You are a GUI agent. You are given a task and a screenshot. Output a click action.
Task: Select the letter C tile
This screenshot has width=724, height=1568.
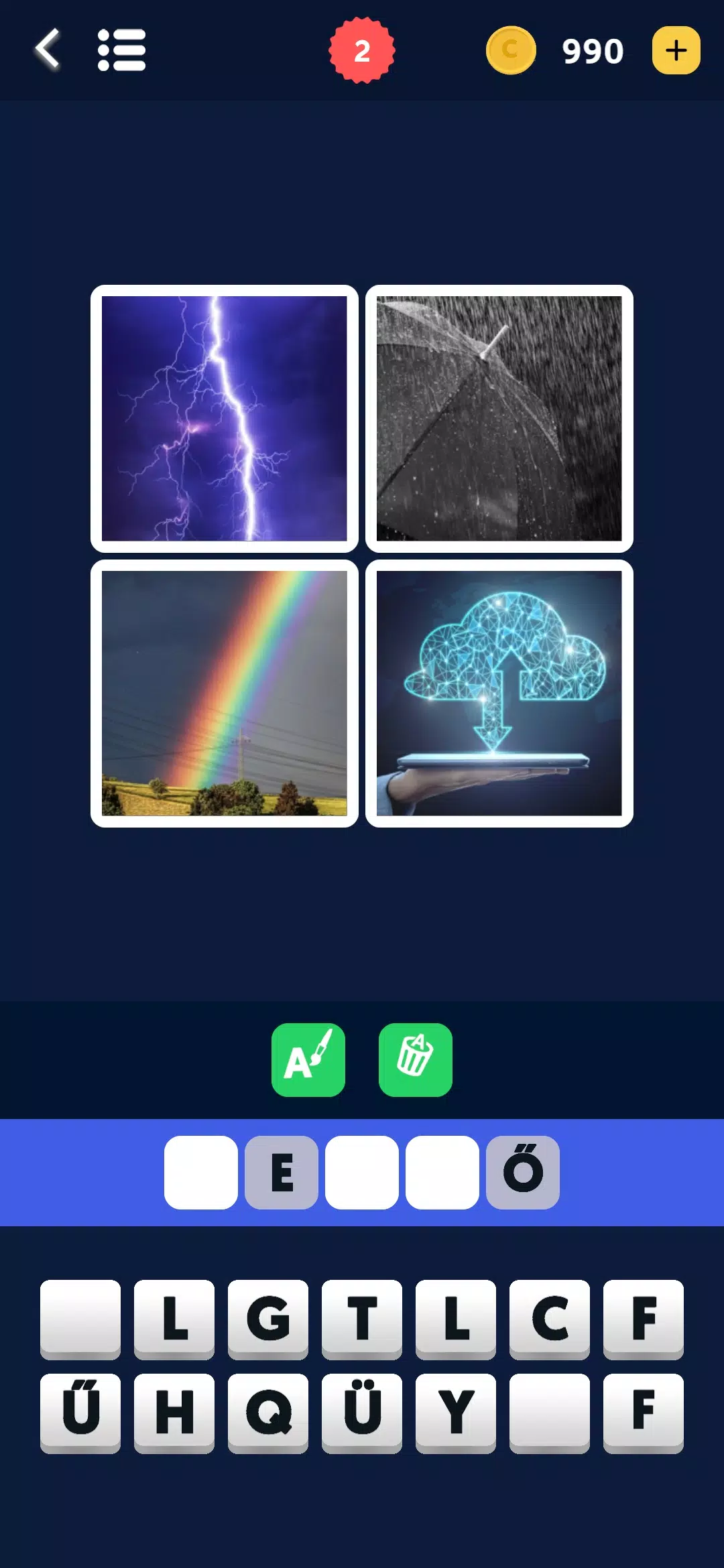tap(550, 1318)
